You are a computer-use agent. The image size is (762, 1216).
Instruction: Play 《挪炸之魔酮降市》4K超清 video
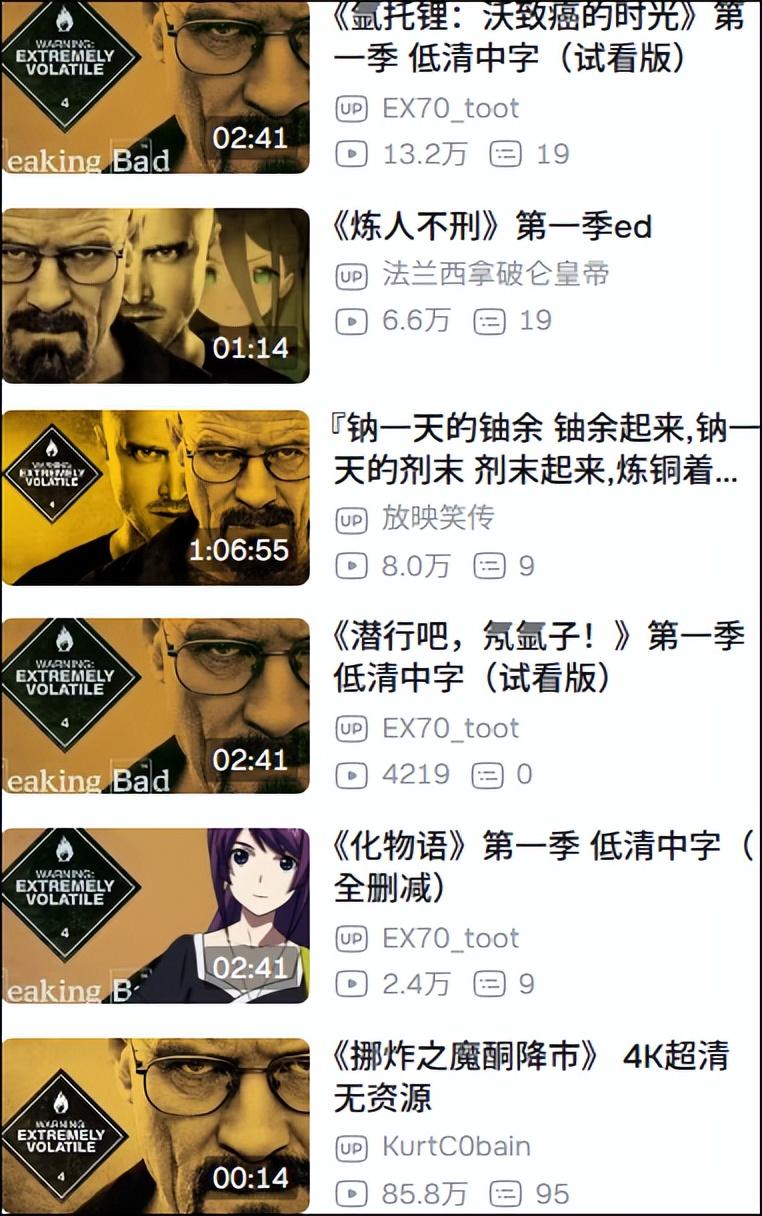(155, 1125)
